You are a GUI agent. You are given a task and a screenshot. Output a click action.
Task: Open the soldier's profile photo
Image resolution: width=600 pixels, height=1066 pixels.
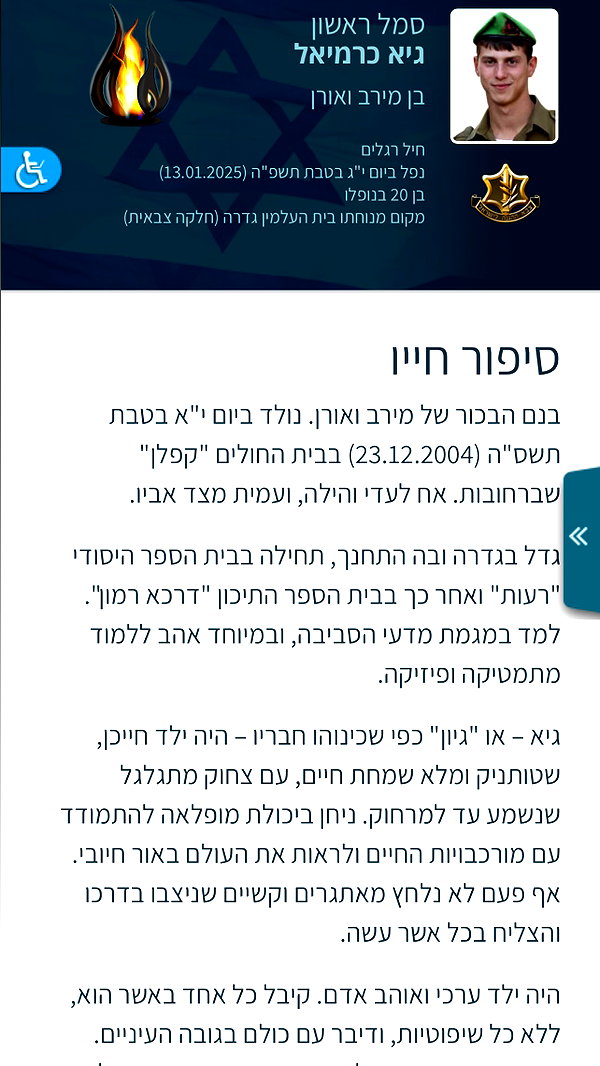pyautogui.click(x=504, y=76)
